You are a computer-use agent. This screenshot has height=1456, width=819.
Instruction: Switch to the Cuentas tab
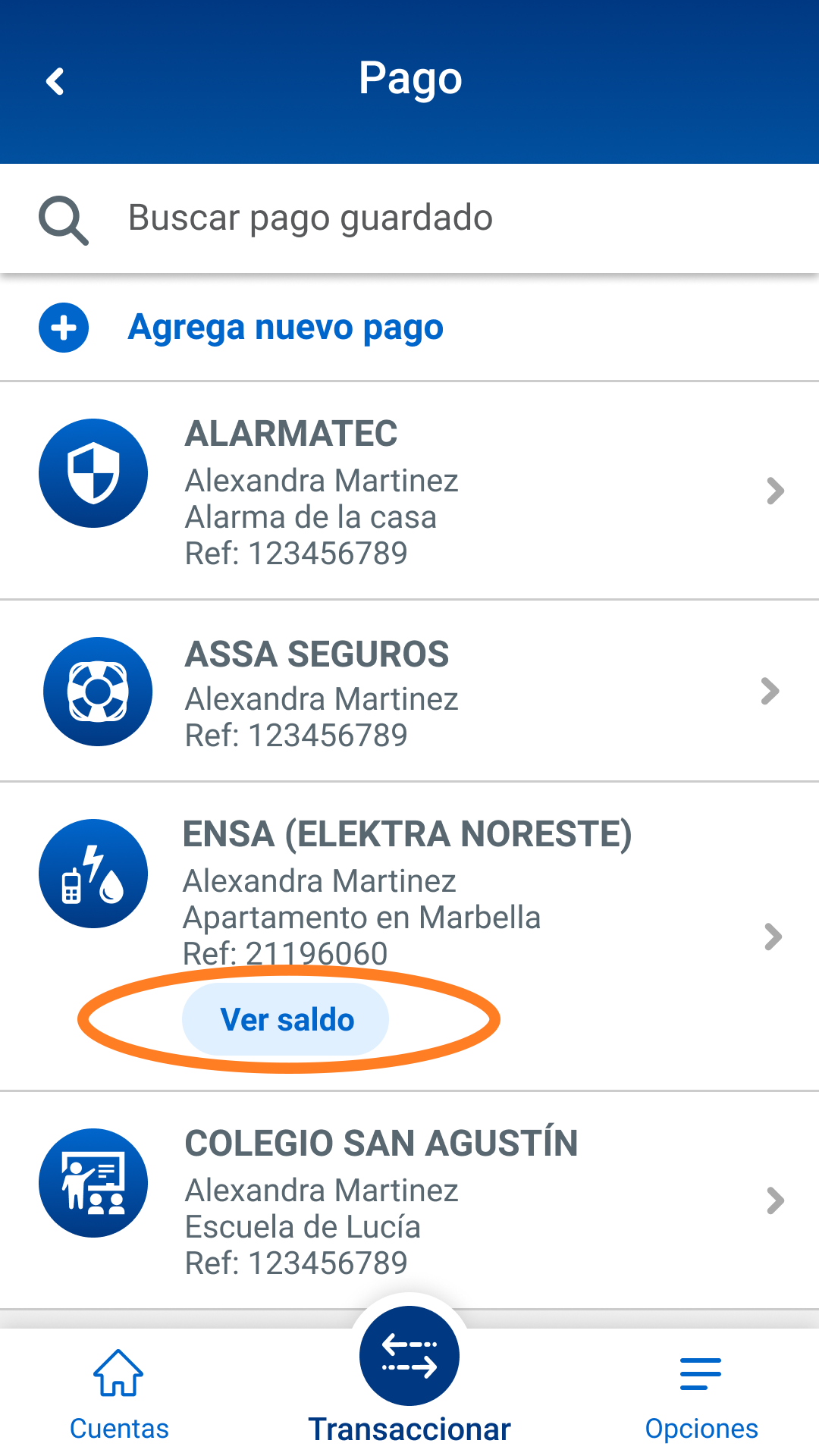point(119,1395)
